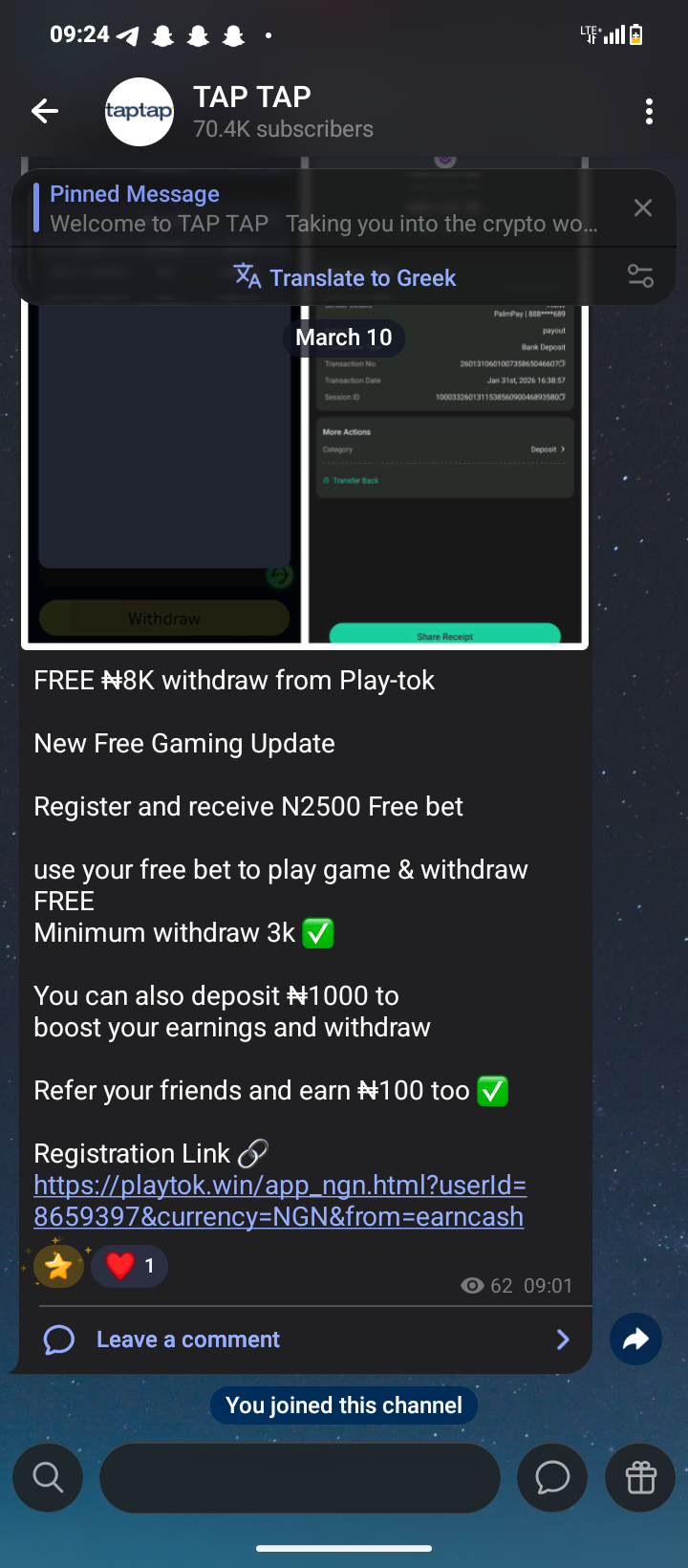Open the playtok.win registration link
688x1568 pixels.
point(279,1201)
